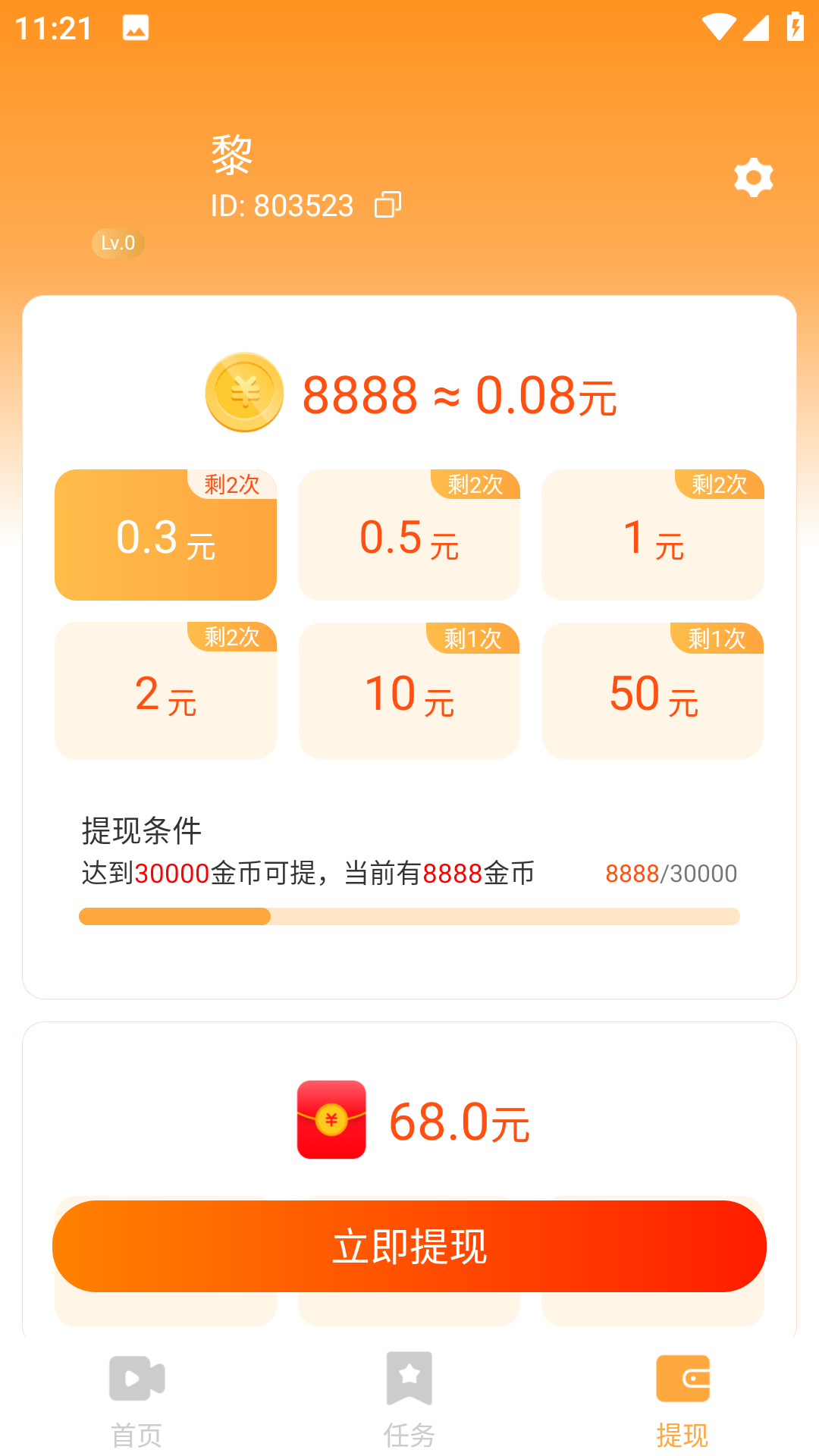Image resolution: width=819 pixels, height=1456 pixels.
Task: Copy the user ID 803523
Action: [x=388, y=205]
